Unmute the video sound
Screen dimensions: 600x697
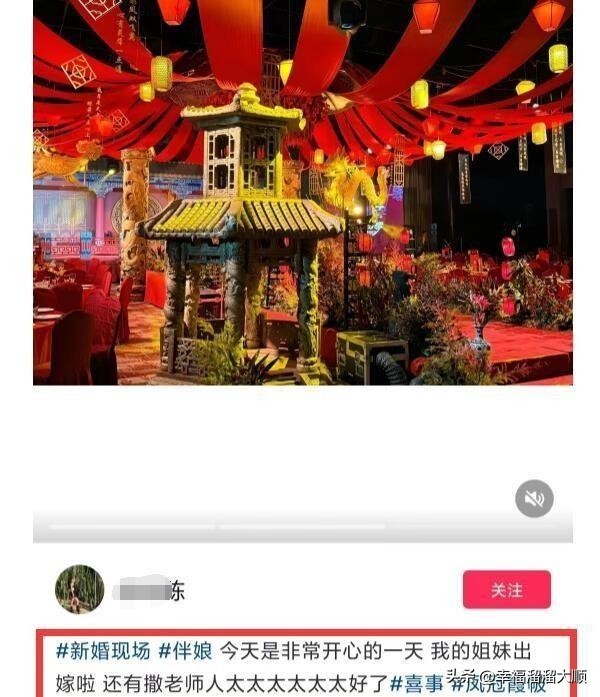534,498
